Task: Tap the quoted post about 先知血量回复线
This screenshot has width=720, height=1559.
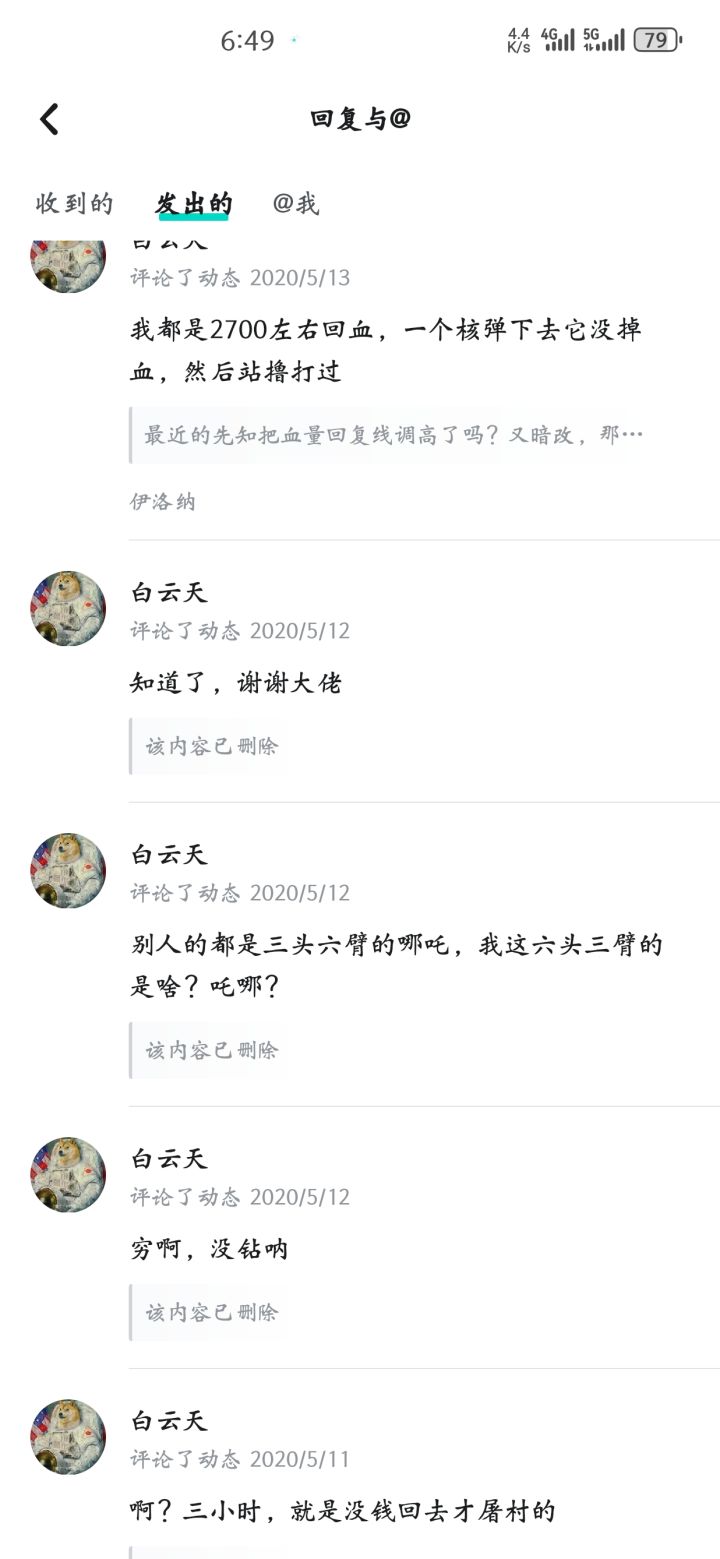Action: [x=390, y=435]
